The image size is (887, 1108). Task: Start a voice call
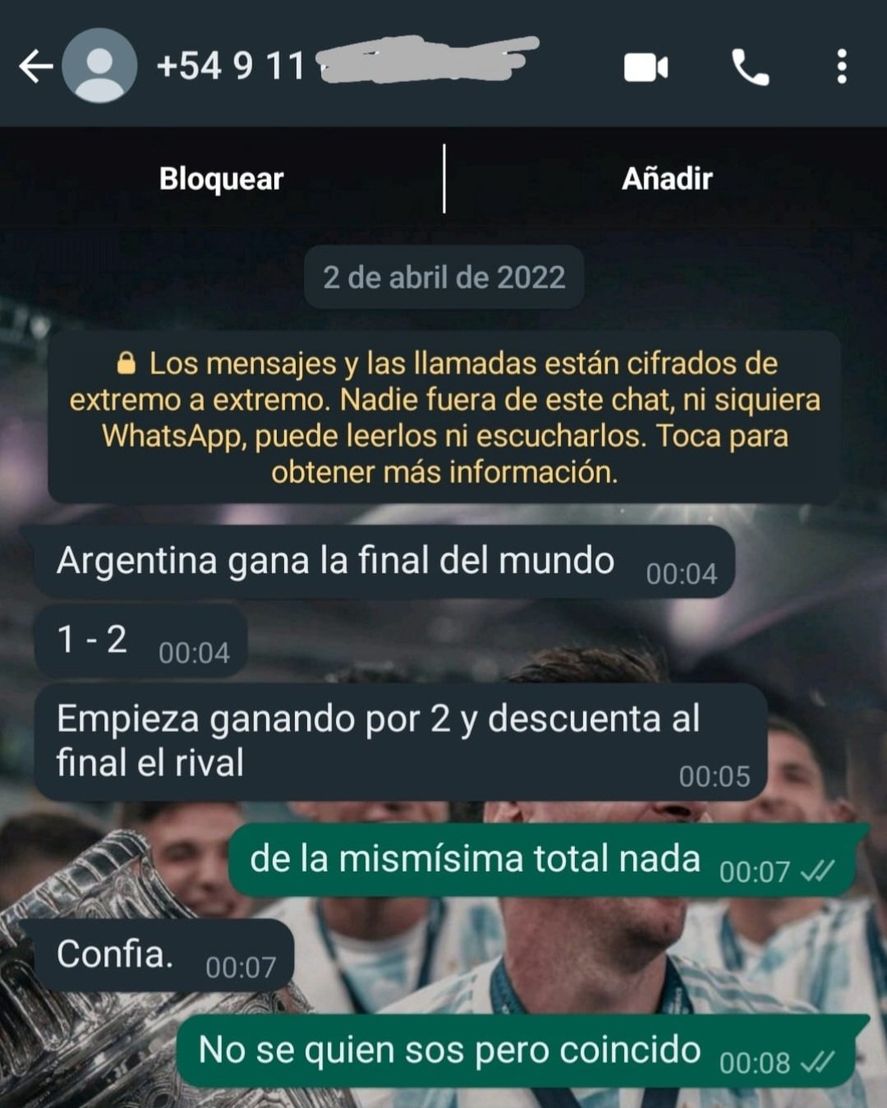coord(750,67)
